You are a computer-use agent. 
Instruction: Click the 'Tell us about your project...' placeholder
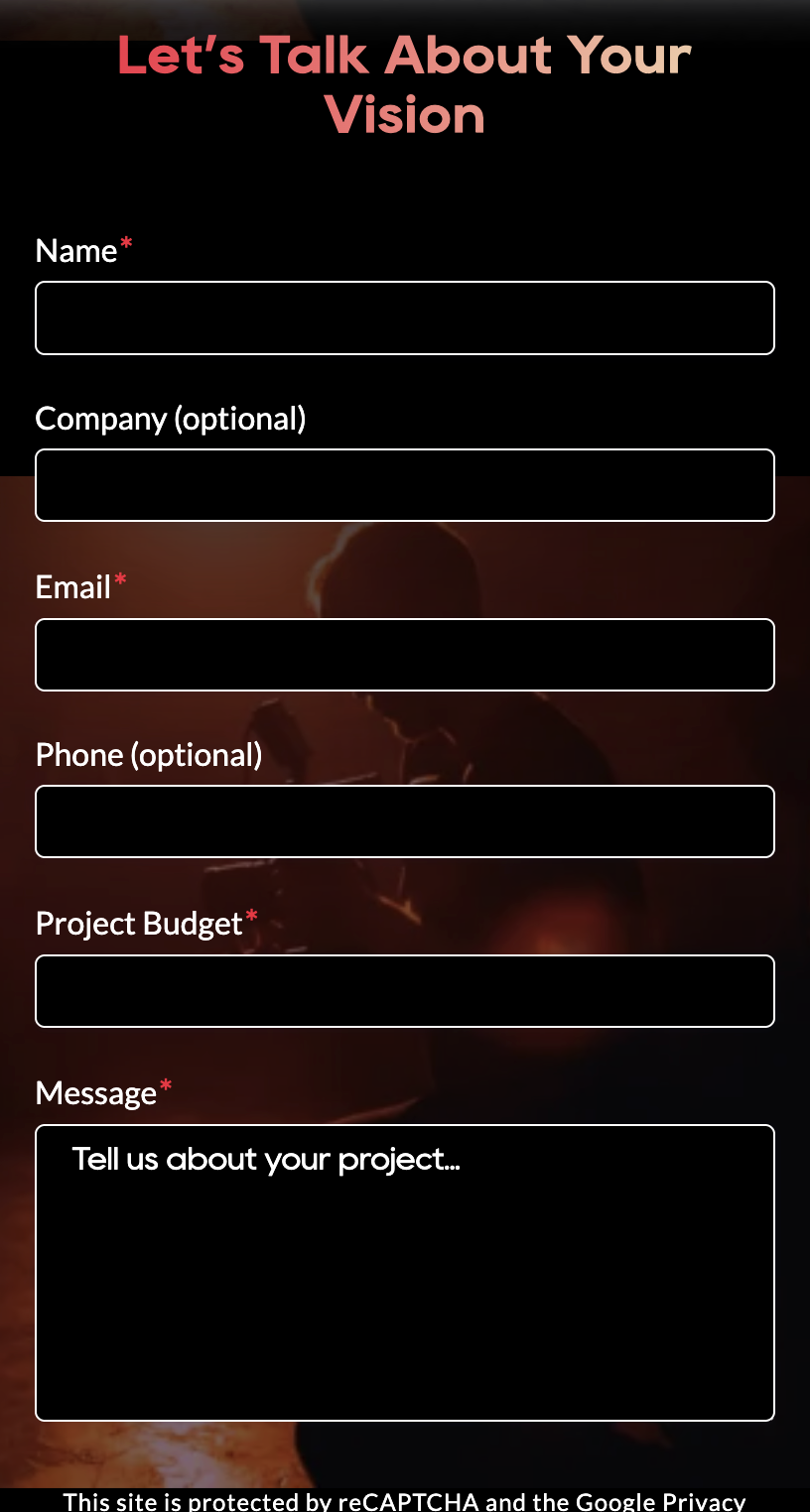[x=264, y=1159]
